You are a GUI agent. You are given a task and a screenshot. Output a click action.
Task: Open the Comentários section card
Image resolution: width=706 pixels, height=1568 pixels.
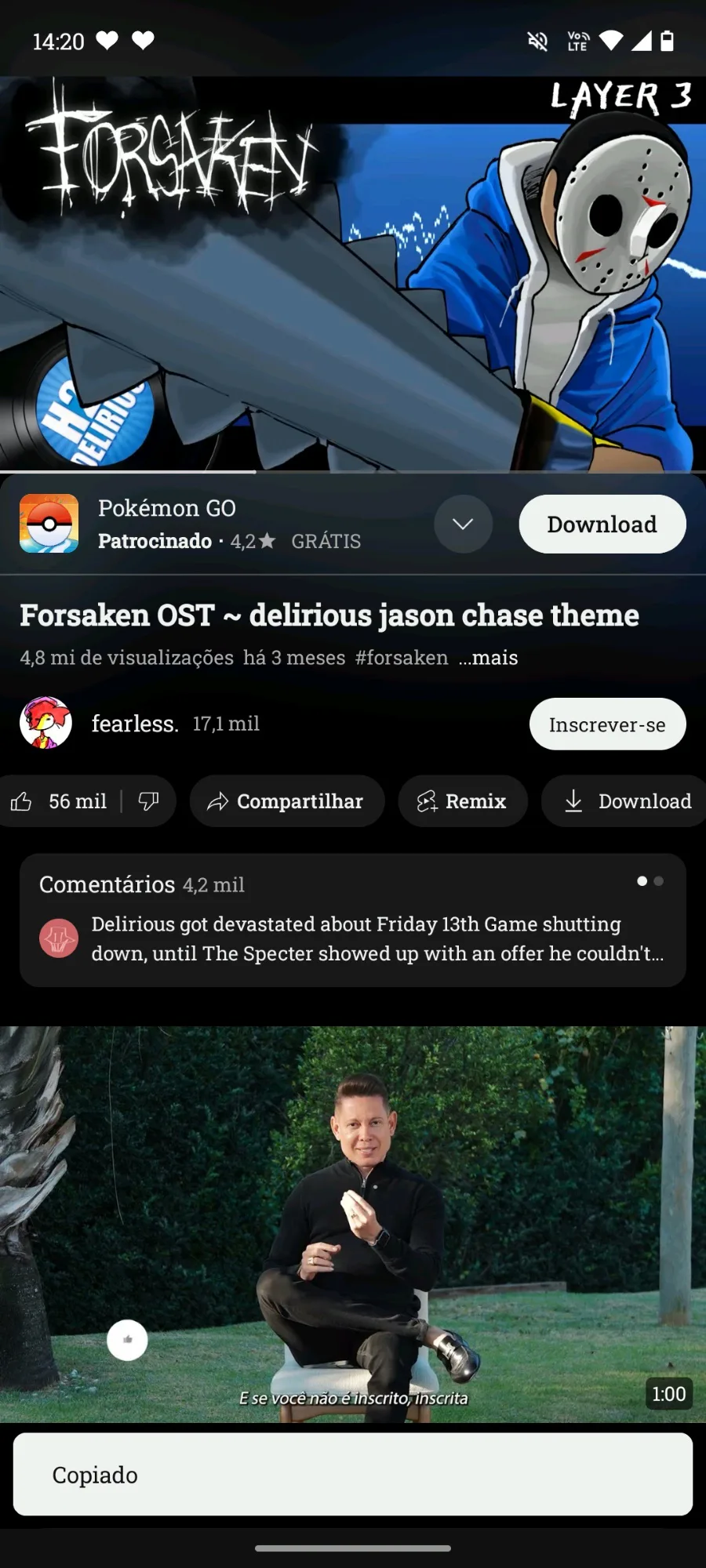pos(353,920)
